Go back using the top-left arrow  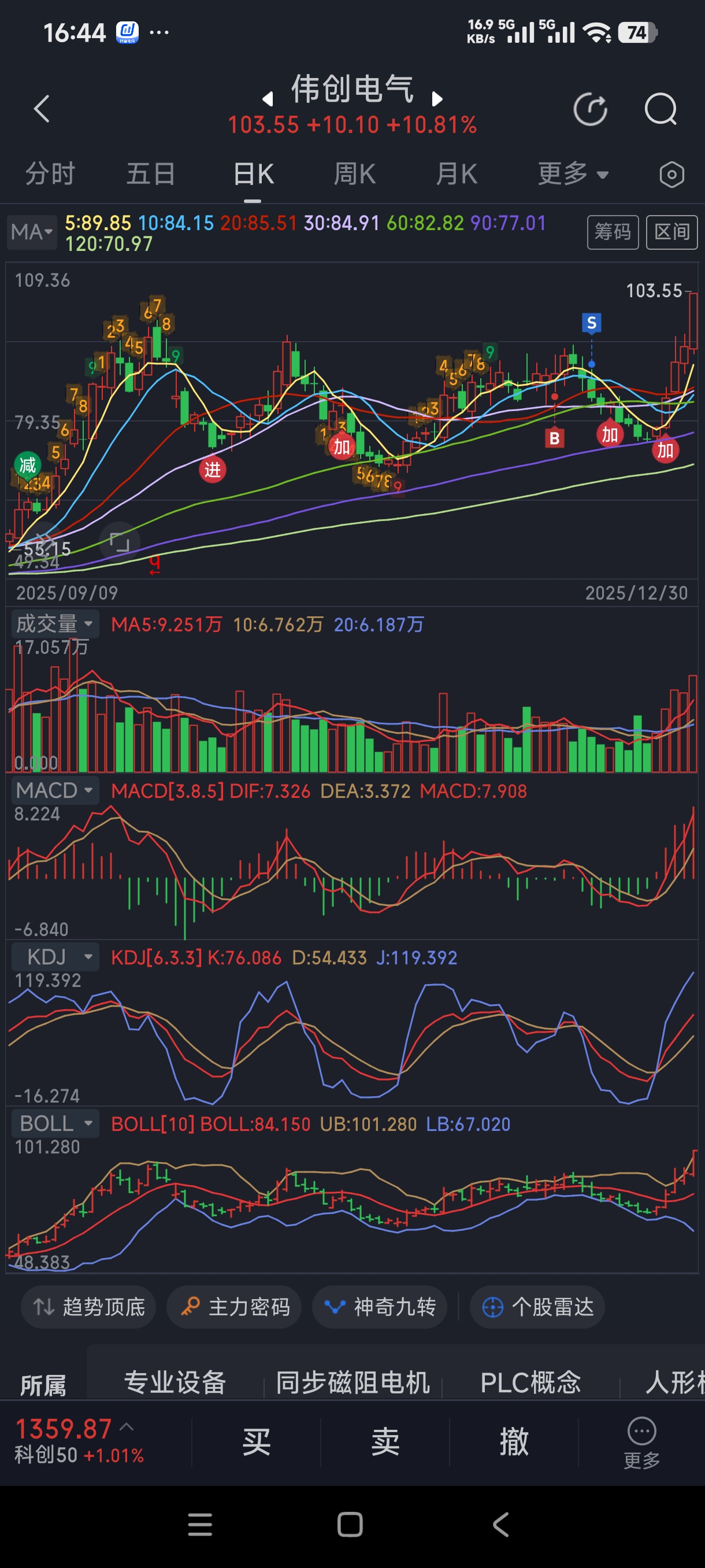[x=42, y=110]
